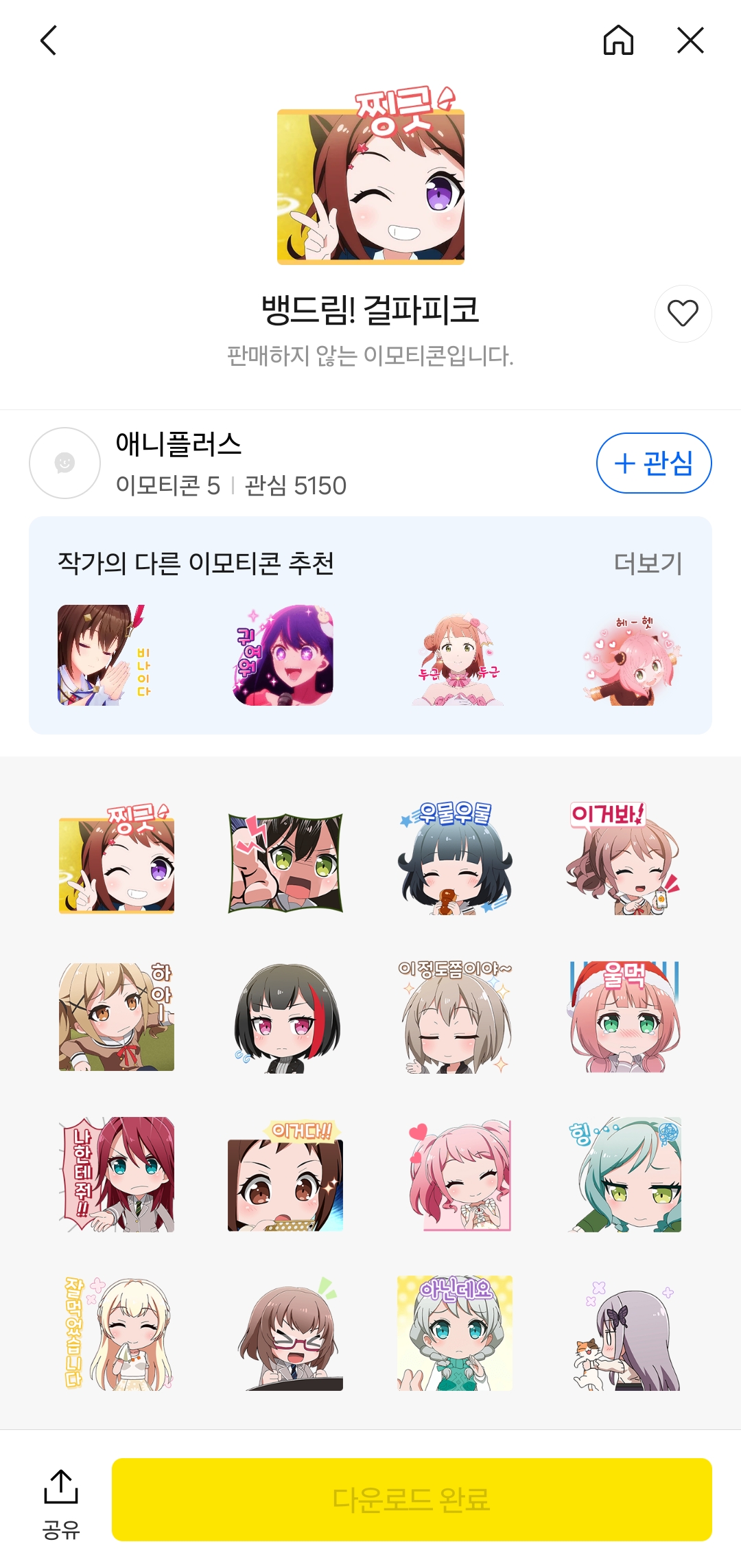Image resolution: width=741 pixels, height=1568 pixels.
Task: Open the recommended 귀여워 emoticon set
Action: [x=284, y=655]
